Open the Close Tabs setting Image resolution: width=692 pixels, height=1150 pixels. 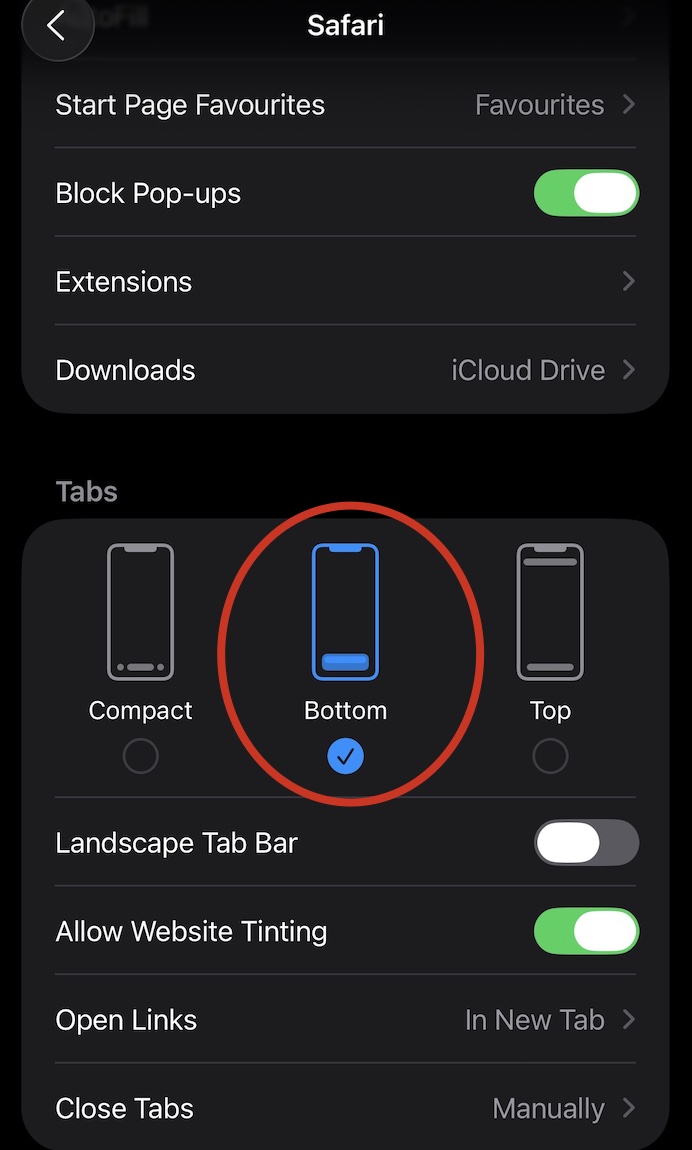click(x=345, y=1108)
